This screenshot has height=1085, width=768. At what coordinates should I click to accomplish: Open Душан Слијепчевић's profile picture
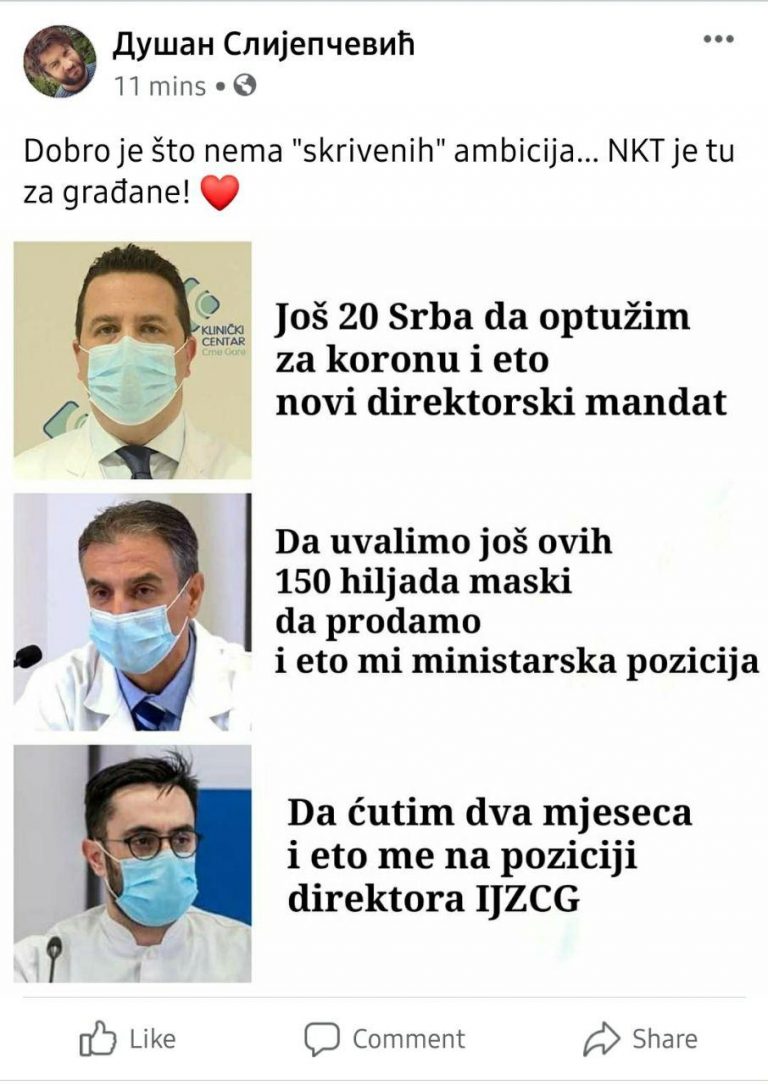point(59,61)
